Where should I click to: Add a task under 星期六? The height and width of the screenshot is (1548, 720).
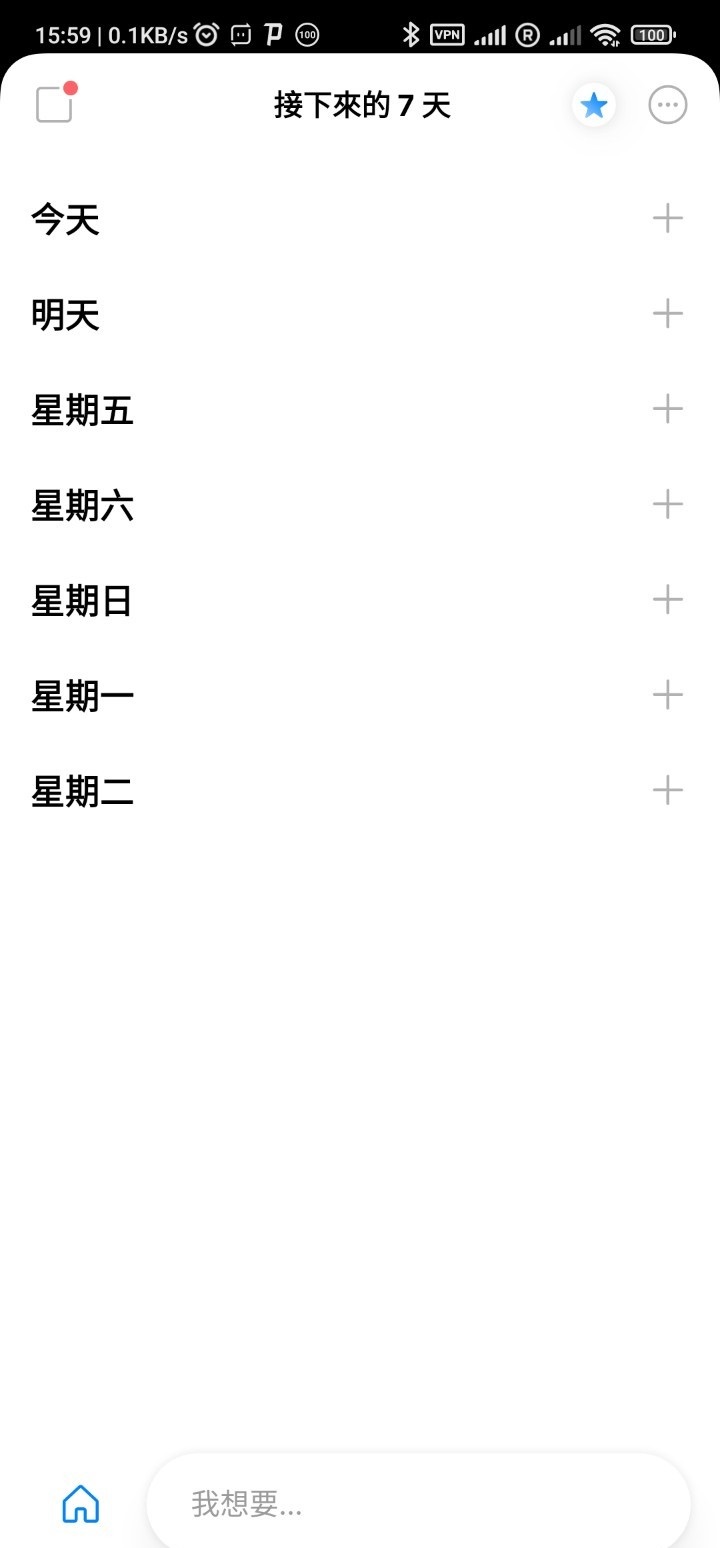666,504
